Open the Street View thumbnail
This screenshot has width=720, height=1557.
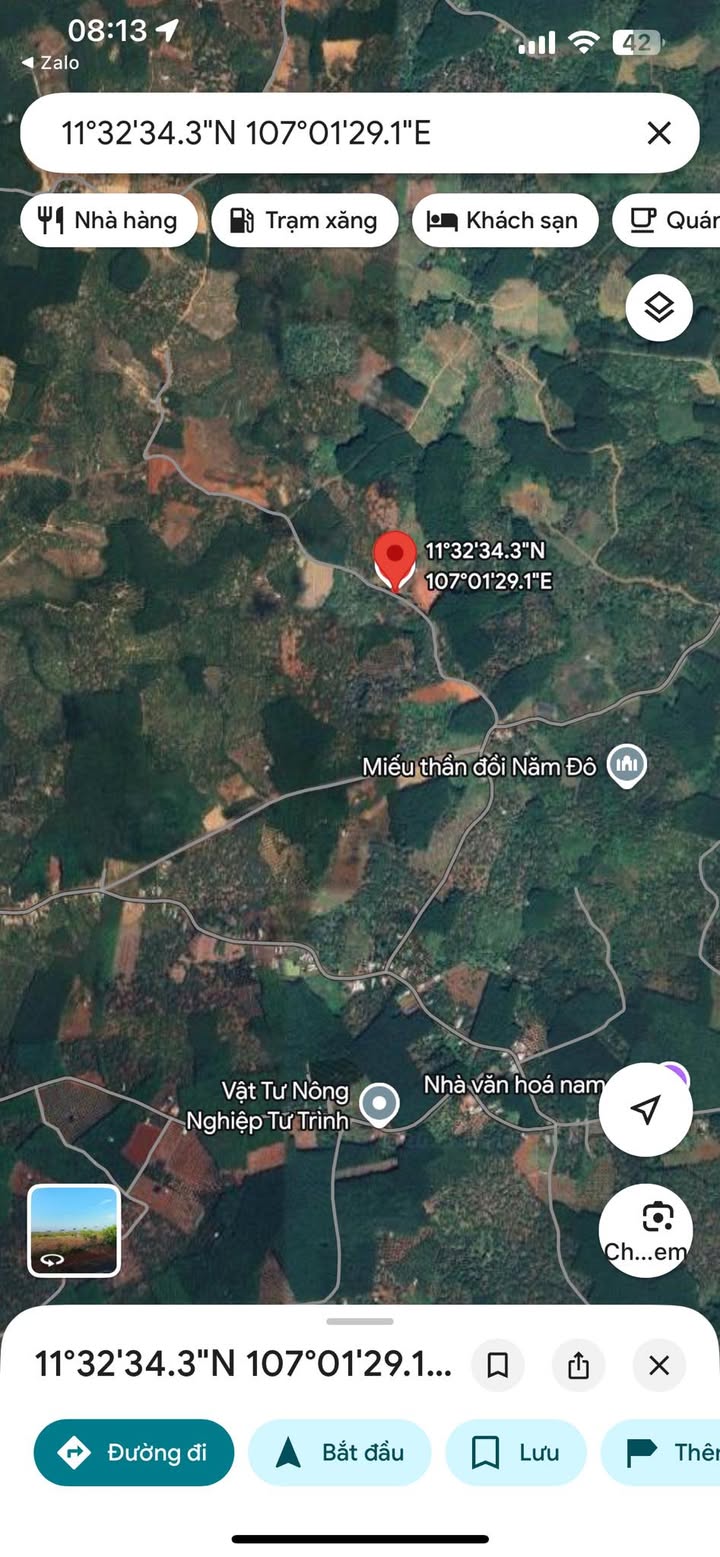(x=74, y=1230)
